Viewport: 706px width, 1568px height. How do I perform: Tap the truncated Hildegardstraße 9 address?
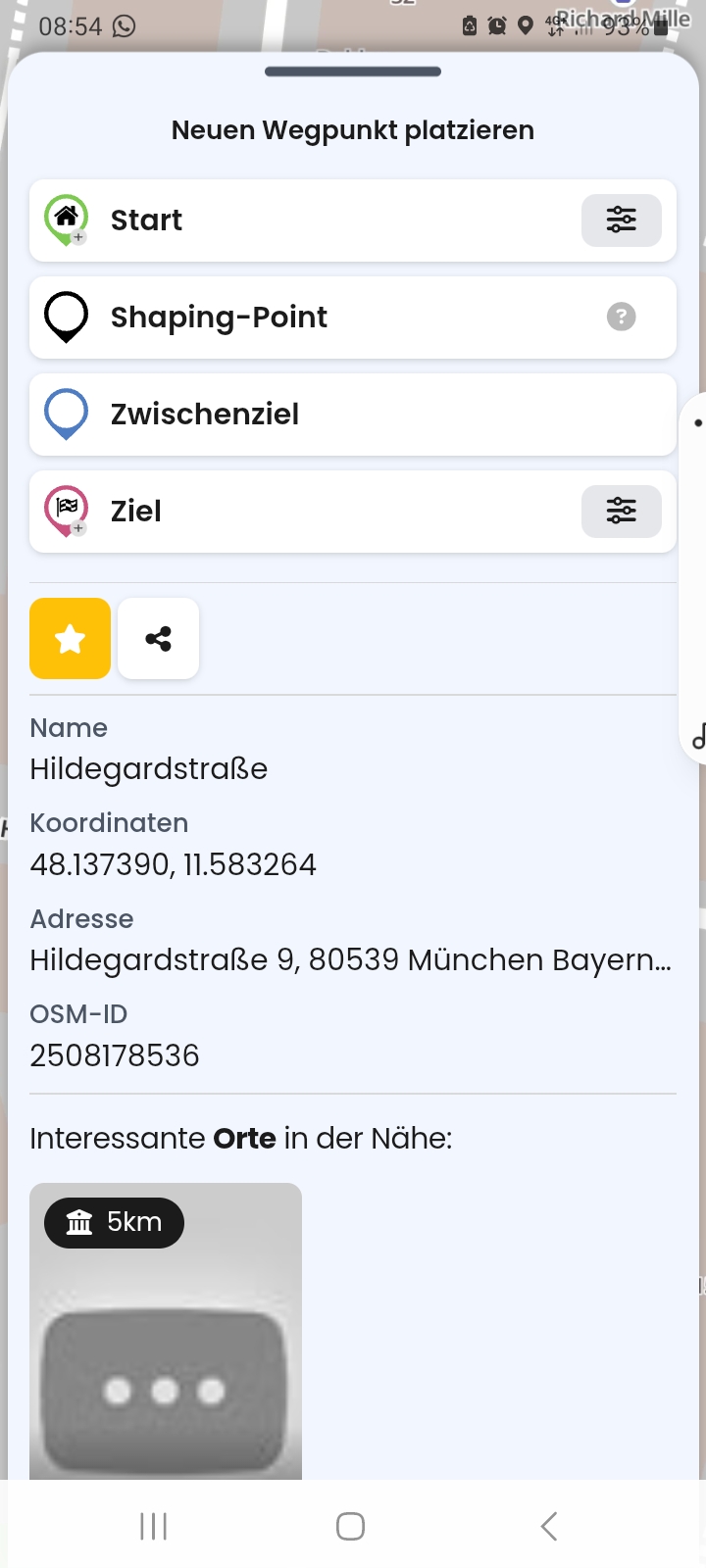tap(352, 960)
